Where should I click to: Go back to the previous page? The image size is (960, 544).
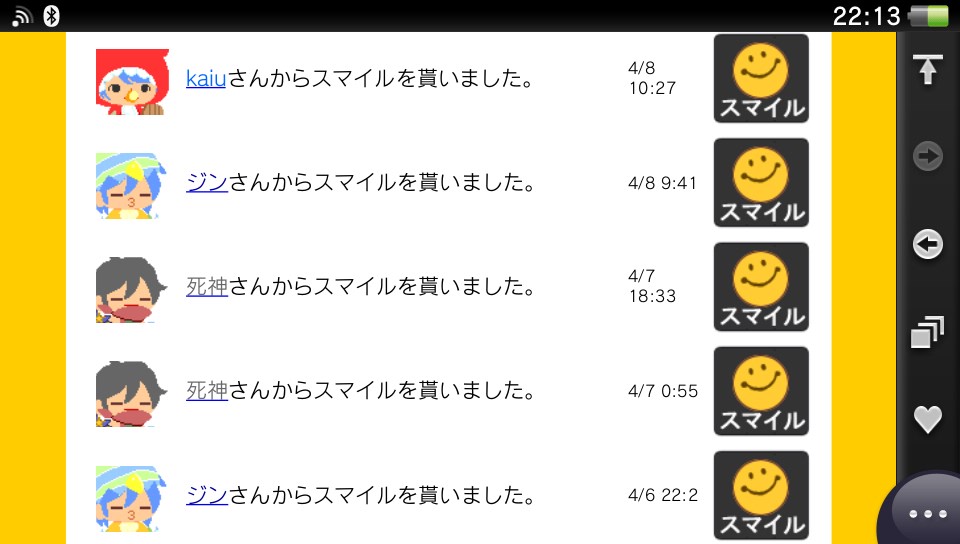[928, 244]
